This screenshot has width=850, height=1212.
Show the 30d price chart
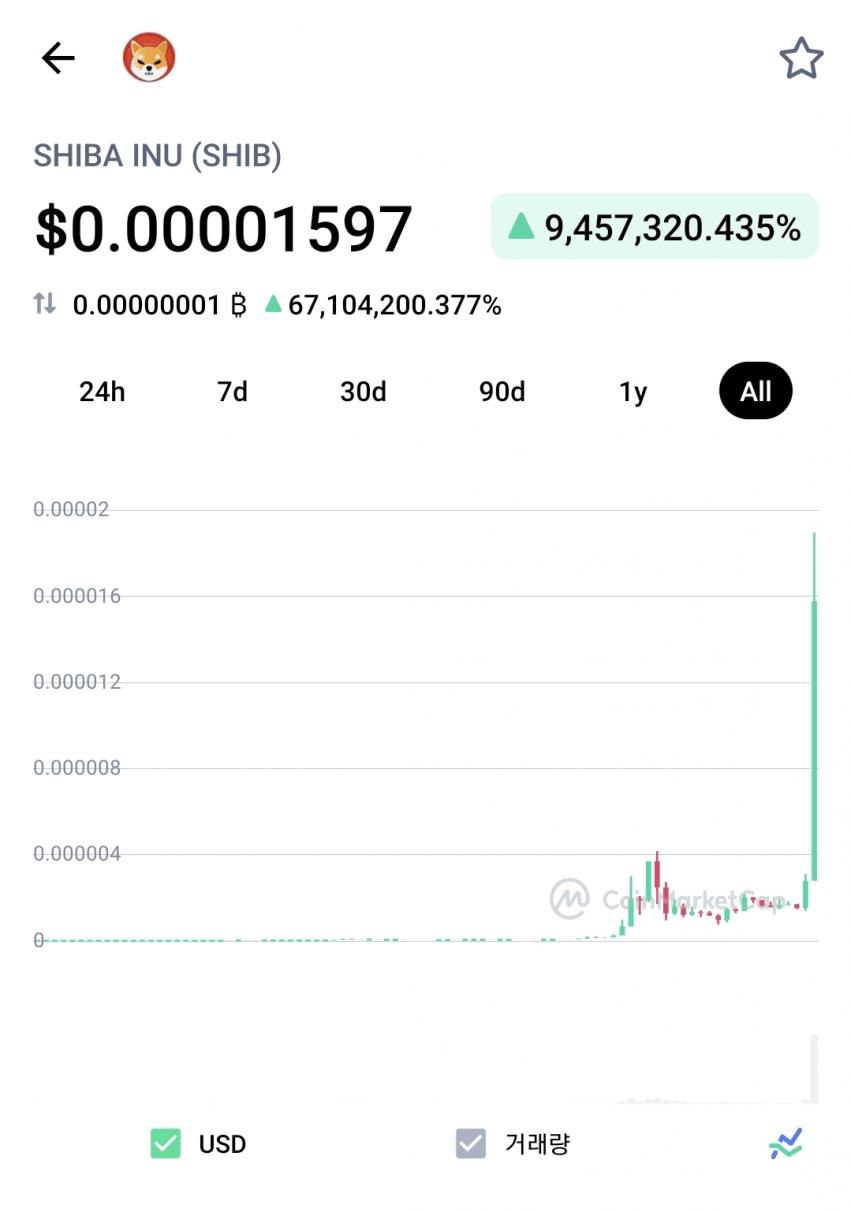363,391
